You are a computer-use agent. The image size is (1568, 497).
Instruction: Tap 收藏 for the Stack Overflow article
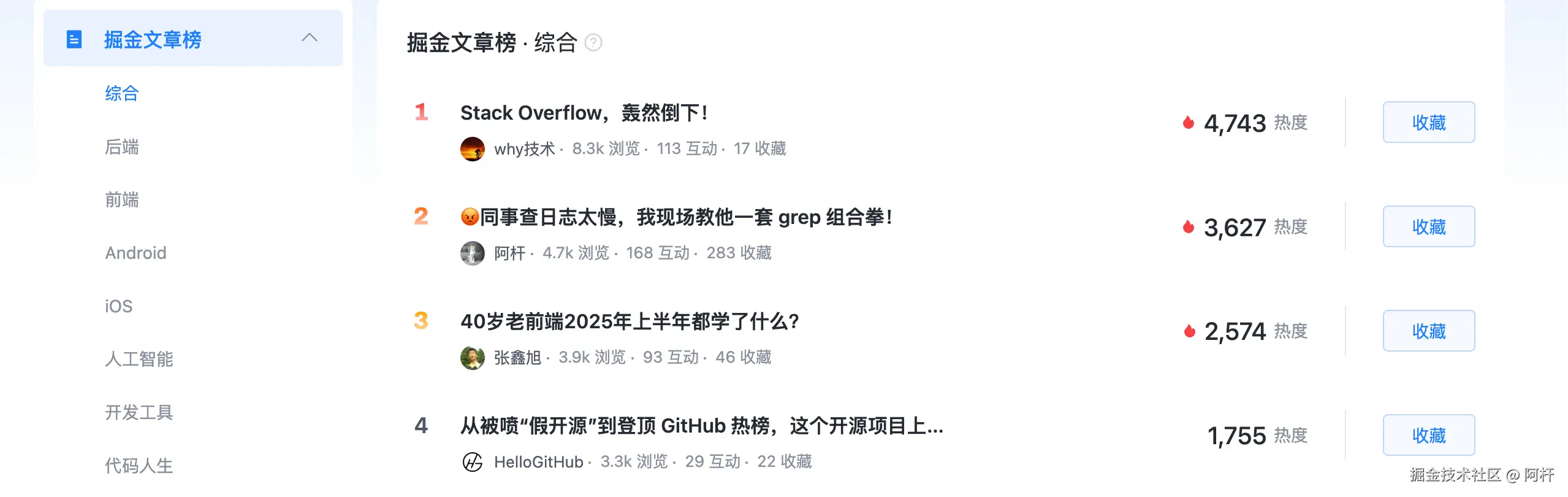click(1428, 123)
